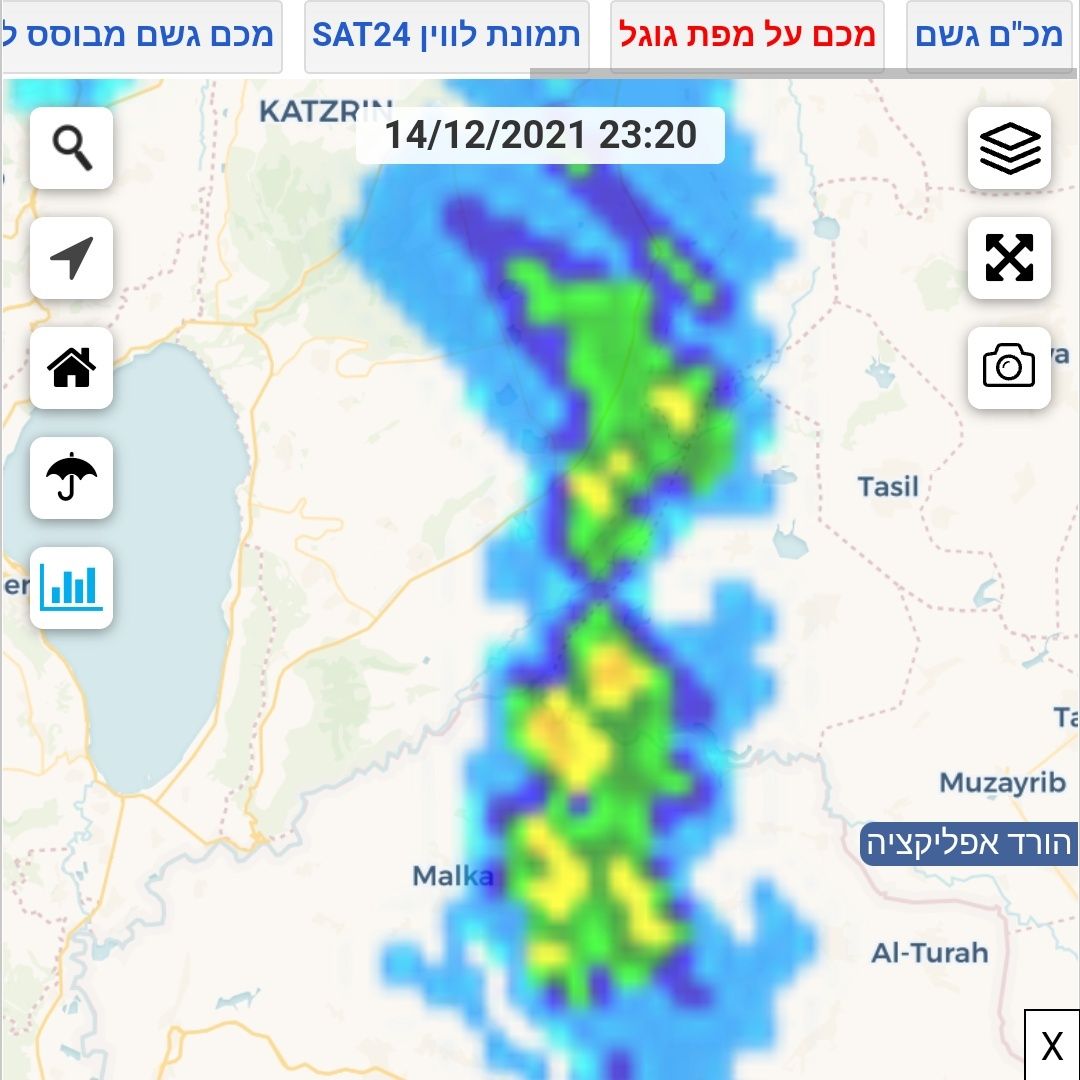Open the map layers selector
The image size is (1080, 1080).
click(x=1009, y=148)
